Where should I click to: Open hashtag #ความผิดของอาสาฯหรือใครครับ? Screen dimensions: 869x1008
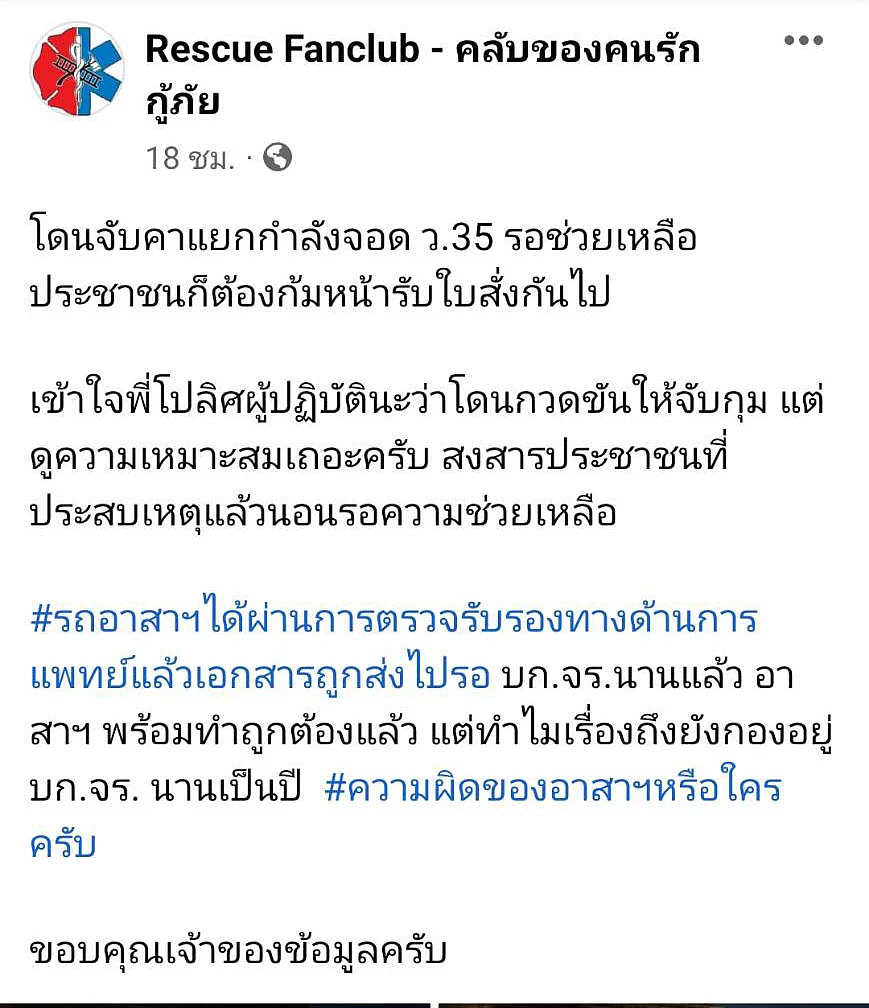click(553, 789)
